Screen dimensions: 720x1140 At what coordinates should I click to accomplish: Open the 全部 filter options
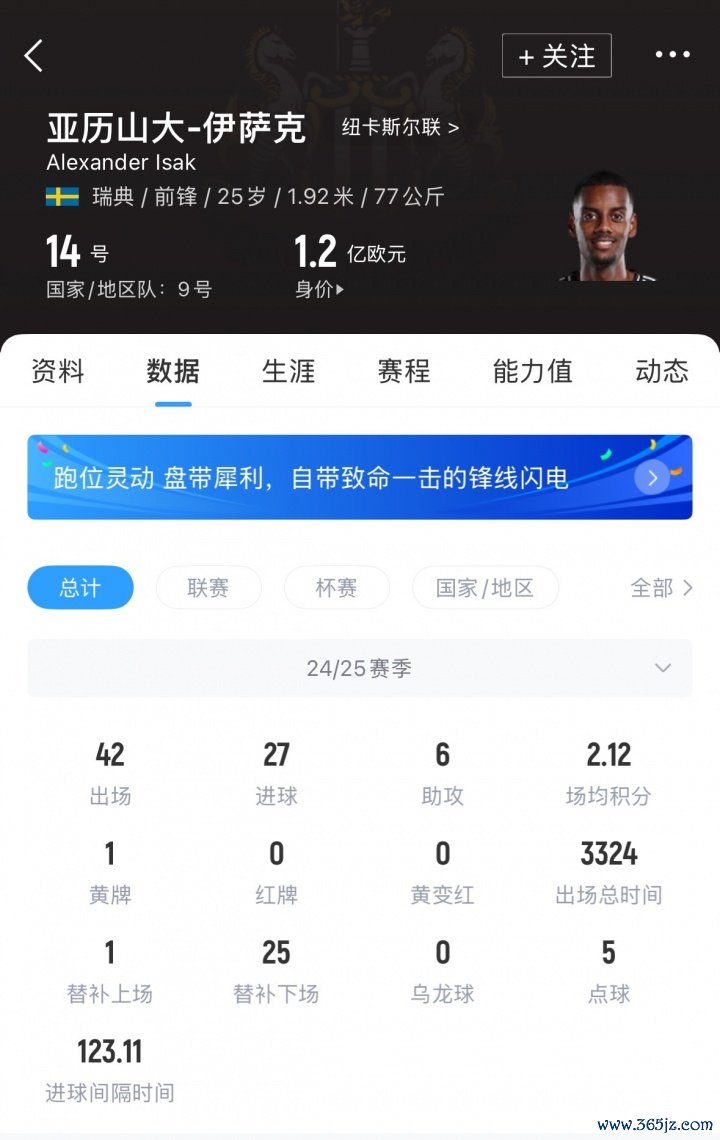click(661, 588)
